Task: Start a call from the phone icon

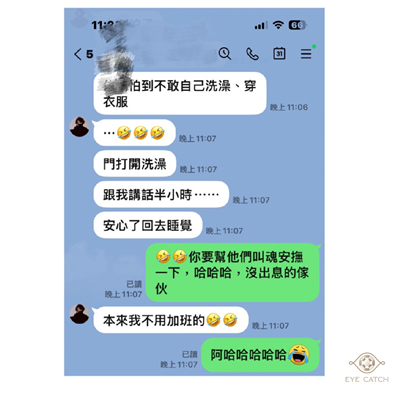Action: (x=252, y=54)
